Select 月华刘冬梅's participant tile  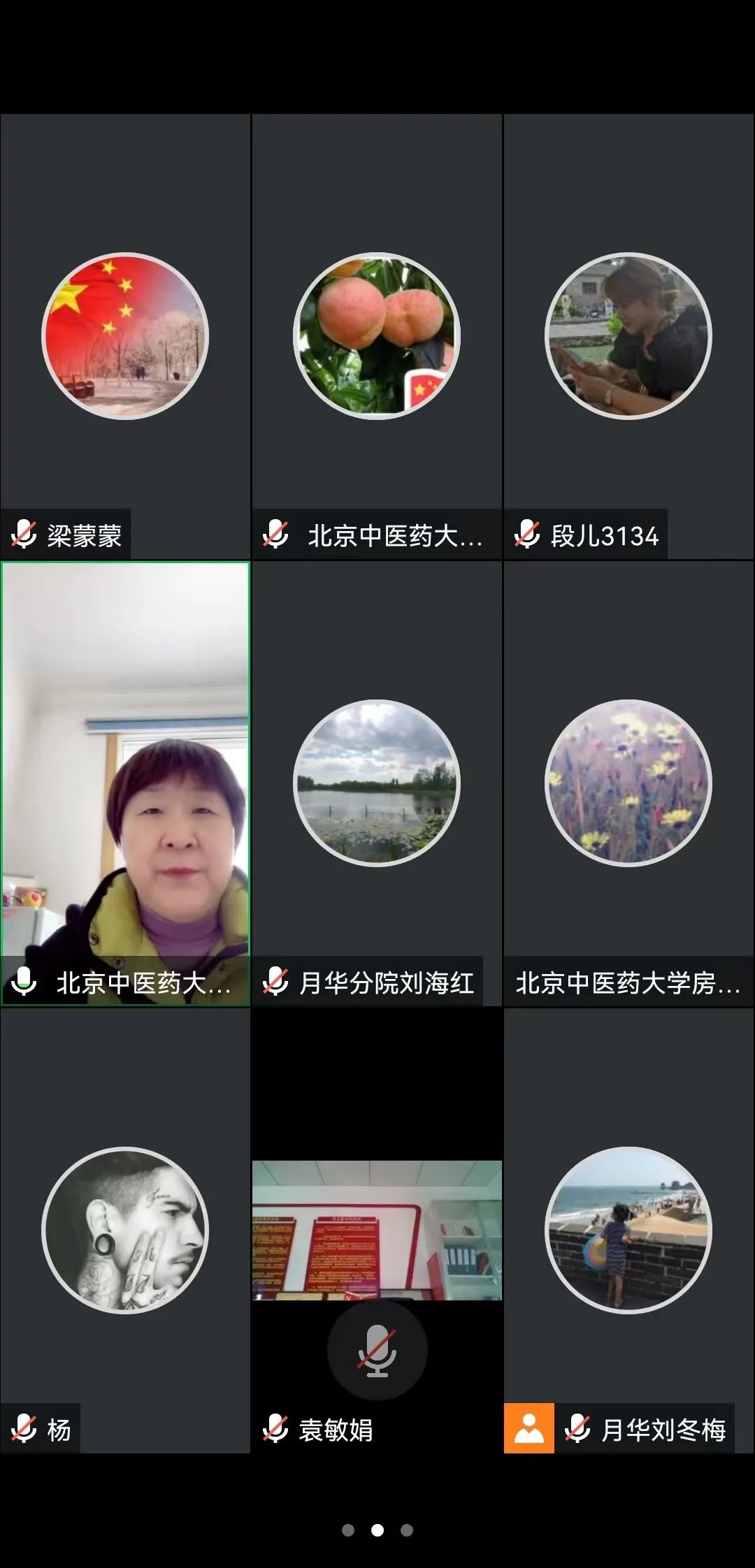[x=628, y=1230]
